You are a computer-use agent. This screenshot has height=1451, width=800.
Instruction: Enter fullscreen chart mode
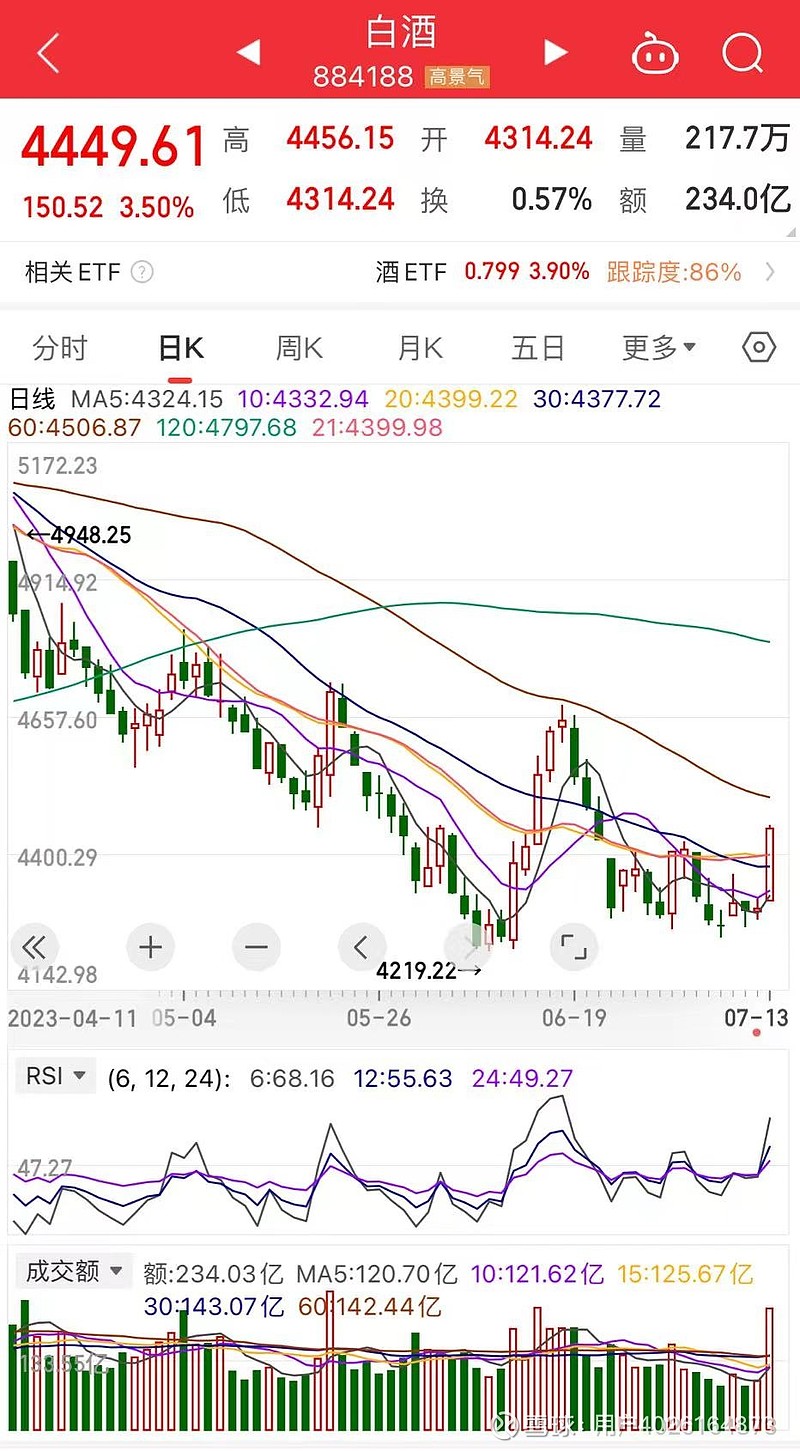point(573,947)
